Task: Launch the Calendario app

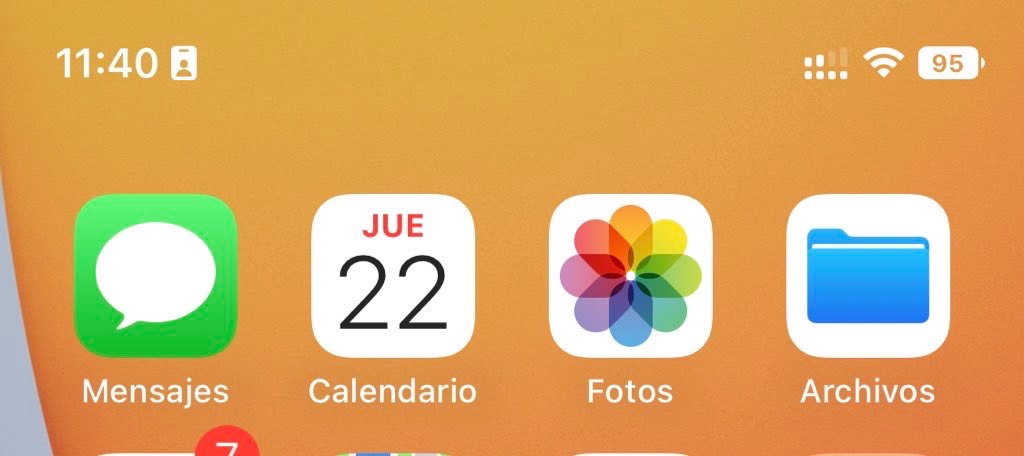Action: click(392, 275)
